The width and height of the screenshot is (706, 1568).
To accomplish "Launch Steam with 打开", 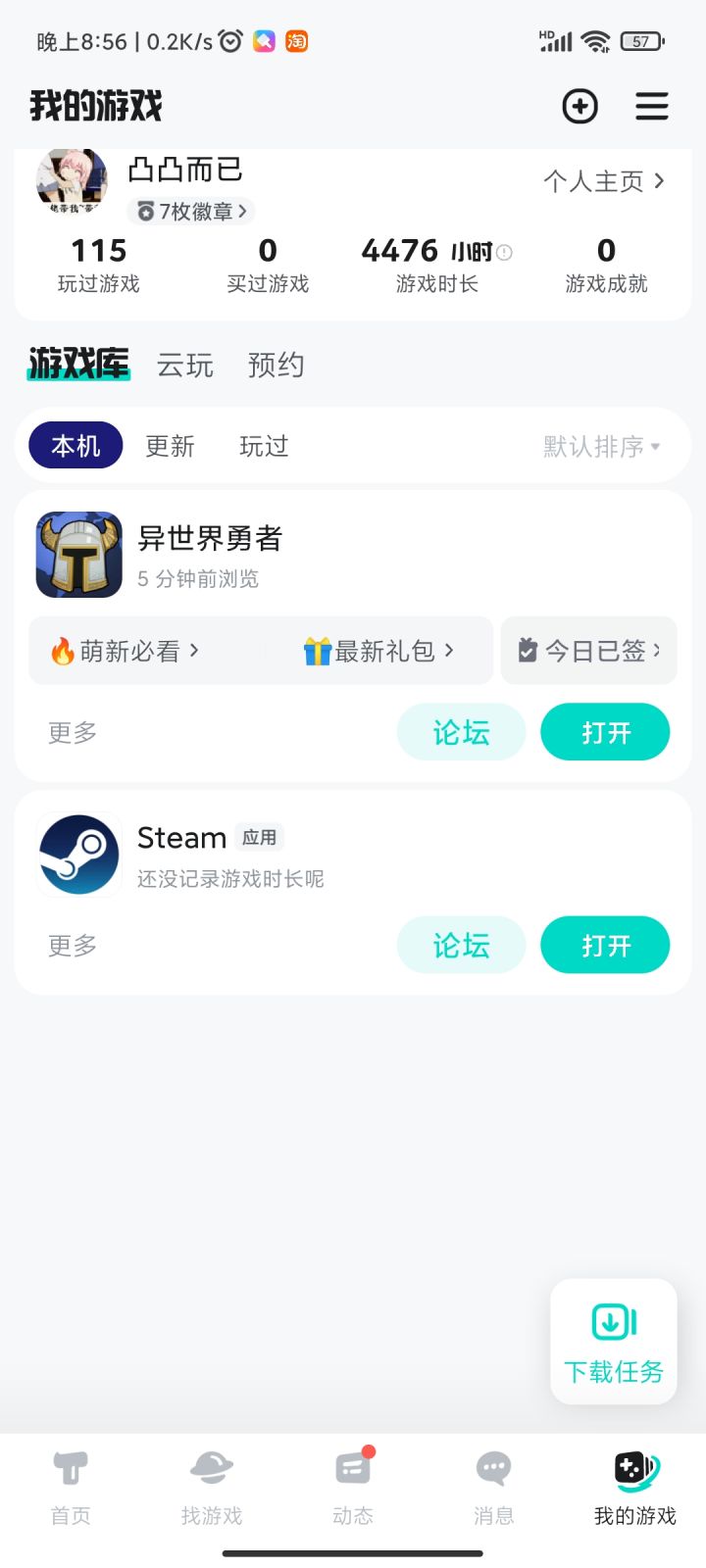I will pyautogui.click(x=605, y=946).
